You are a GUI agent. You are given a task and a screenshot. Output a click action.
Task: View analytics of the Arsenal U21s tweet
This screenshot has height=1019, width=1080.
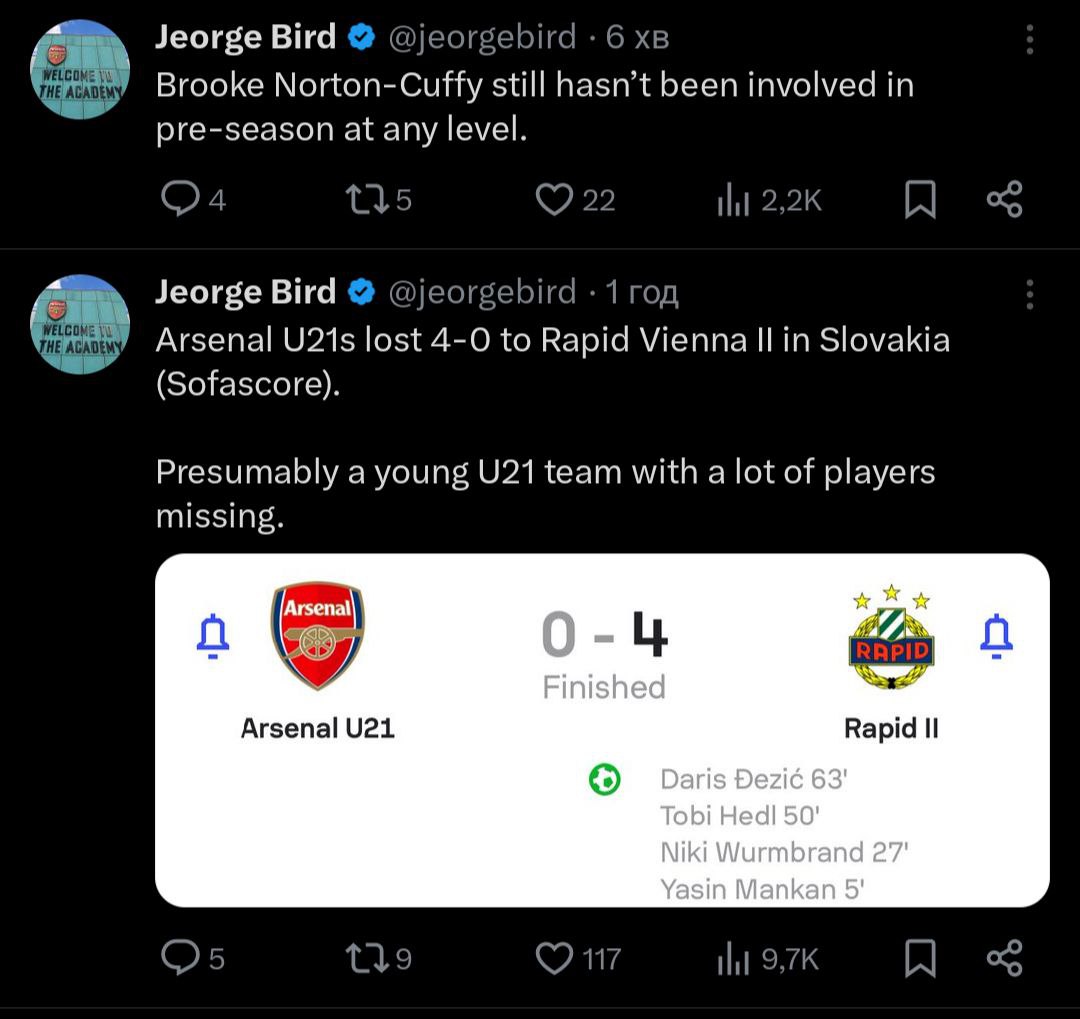click(x=733, y=961)
